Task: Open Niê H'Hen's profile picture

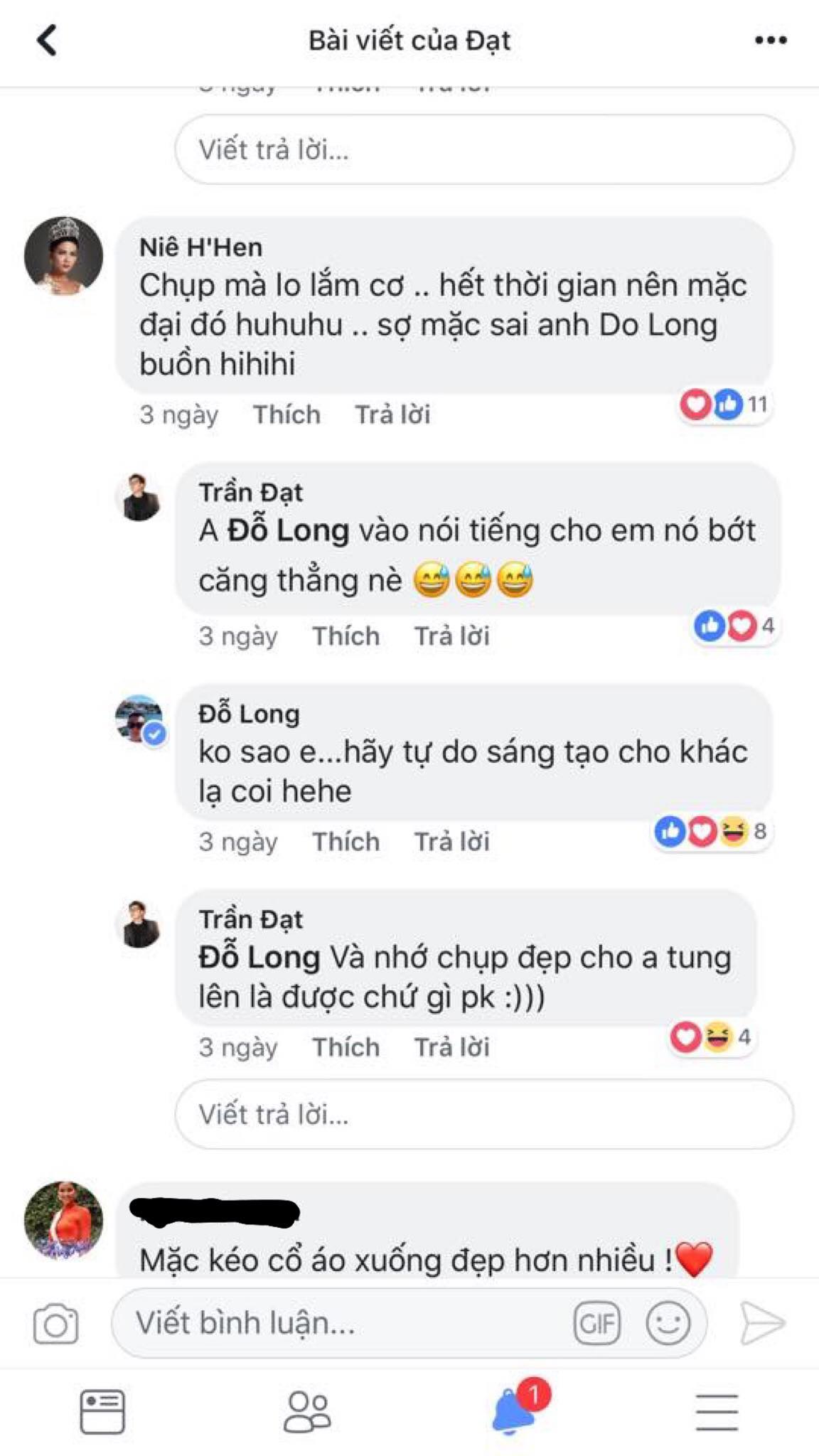Action: click(x=64, y=256)
